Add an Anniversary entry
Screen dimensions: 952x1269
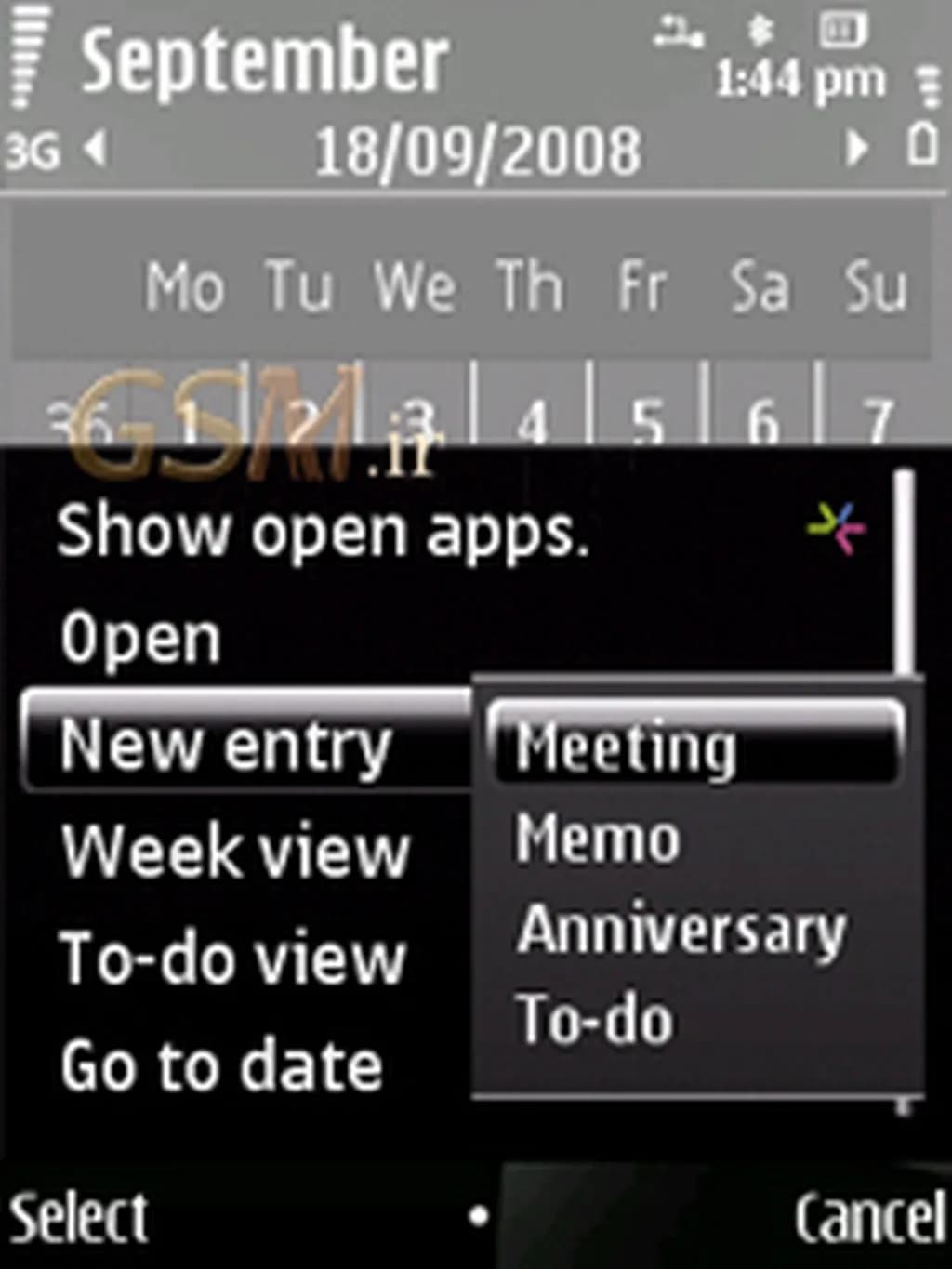[x=681, y=931]
